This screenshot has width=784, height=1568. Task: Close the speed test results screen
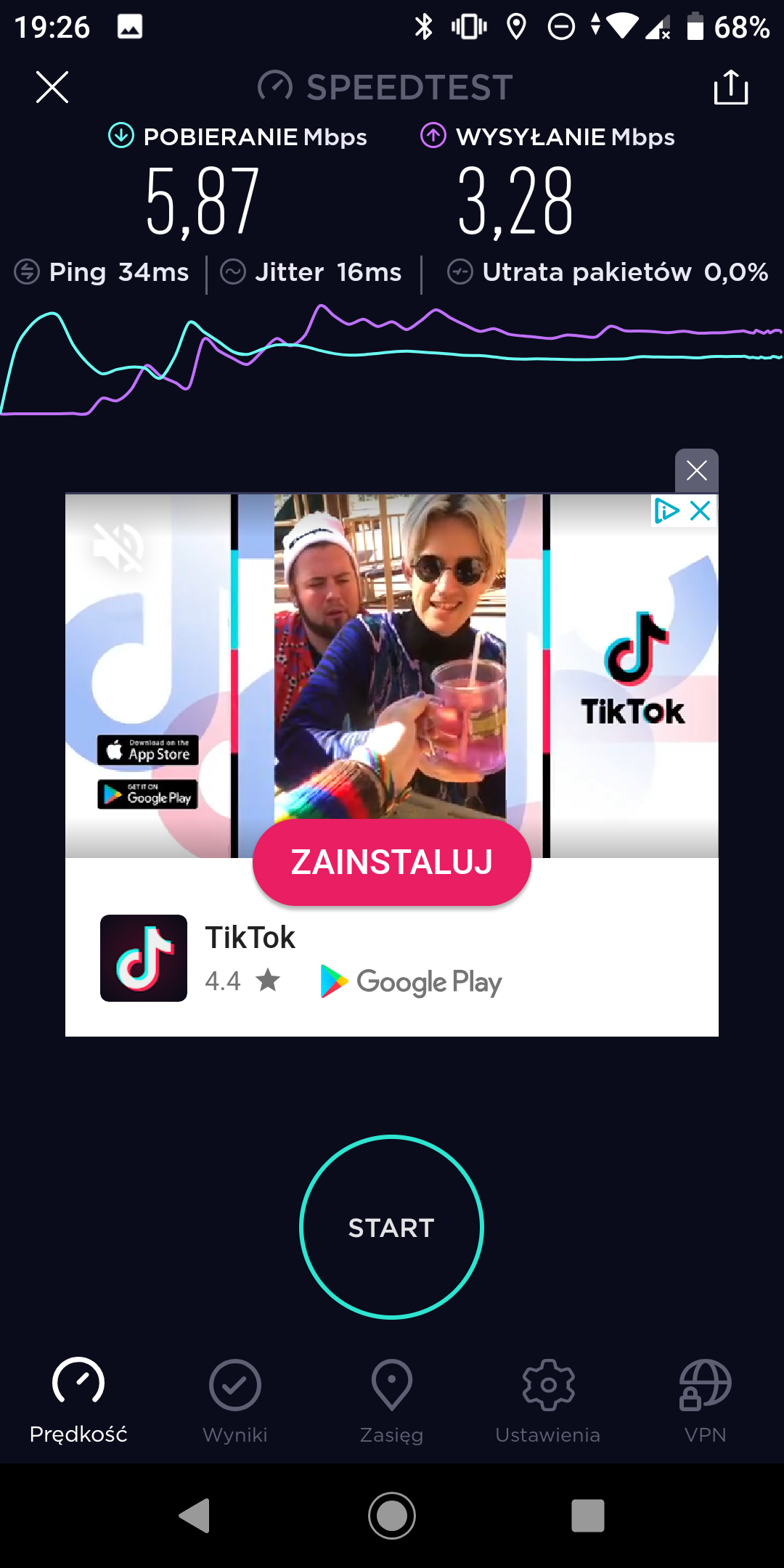(52, 87)
